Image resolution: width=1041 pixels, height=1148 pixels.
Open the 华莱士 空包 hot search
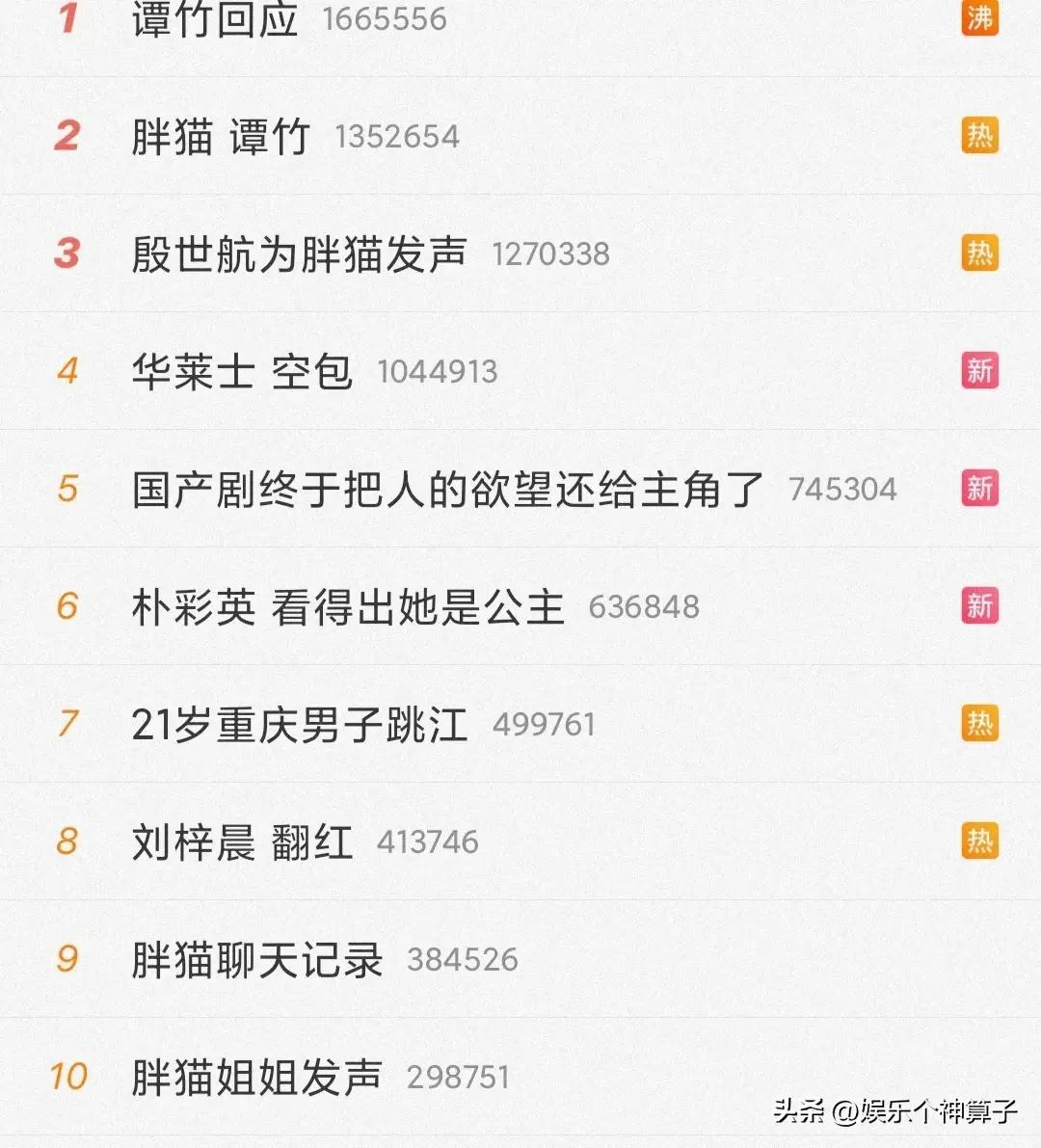(x=242, y=371)
